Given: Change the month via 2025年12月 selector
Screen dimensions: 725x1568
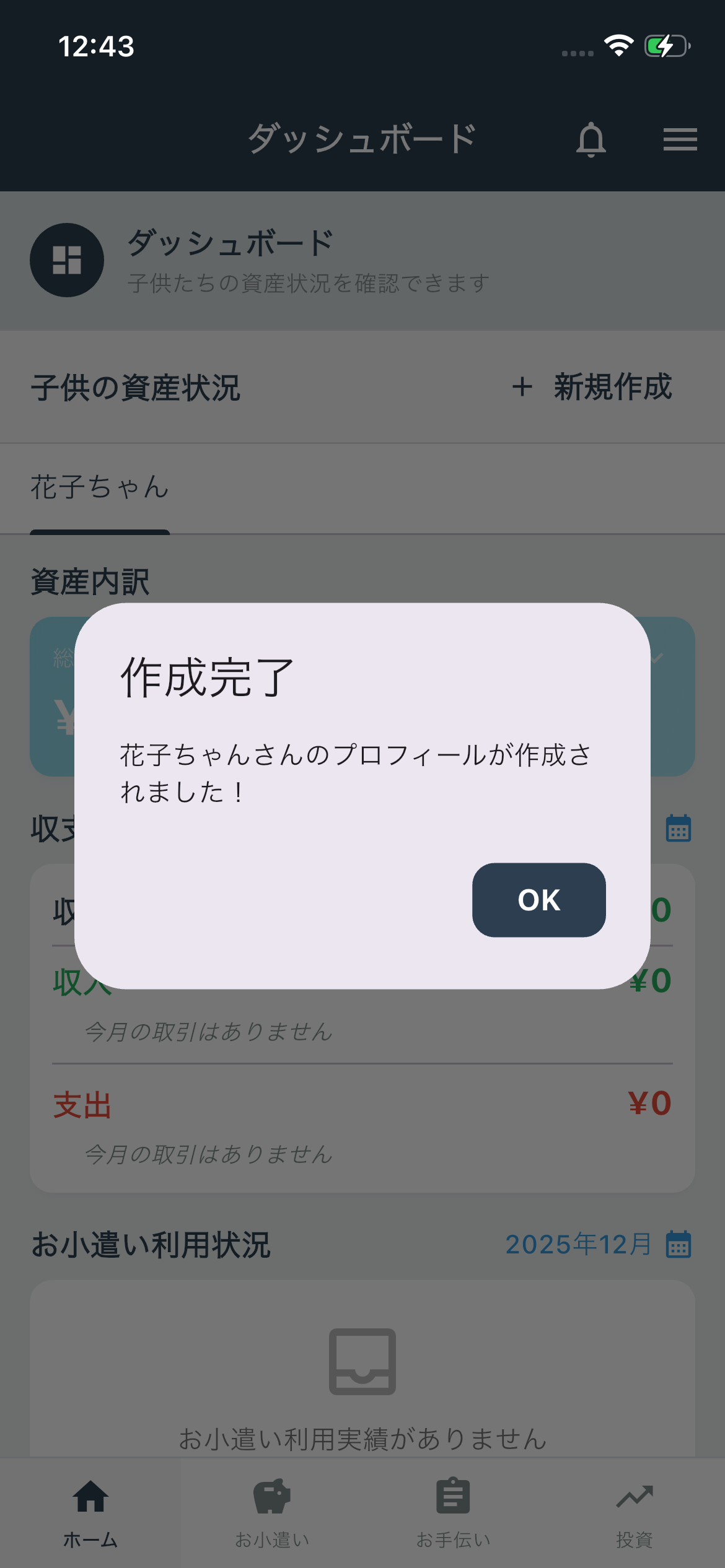Looking at the screenshot, I should click(x=576, y=1245).
